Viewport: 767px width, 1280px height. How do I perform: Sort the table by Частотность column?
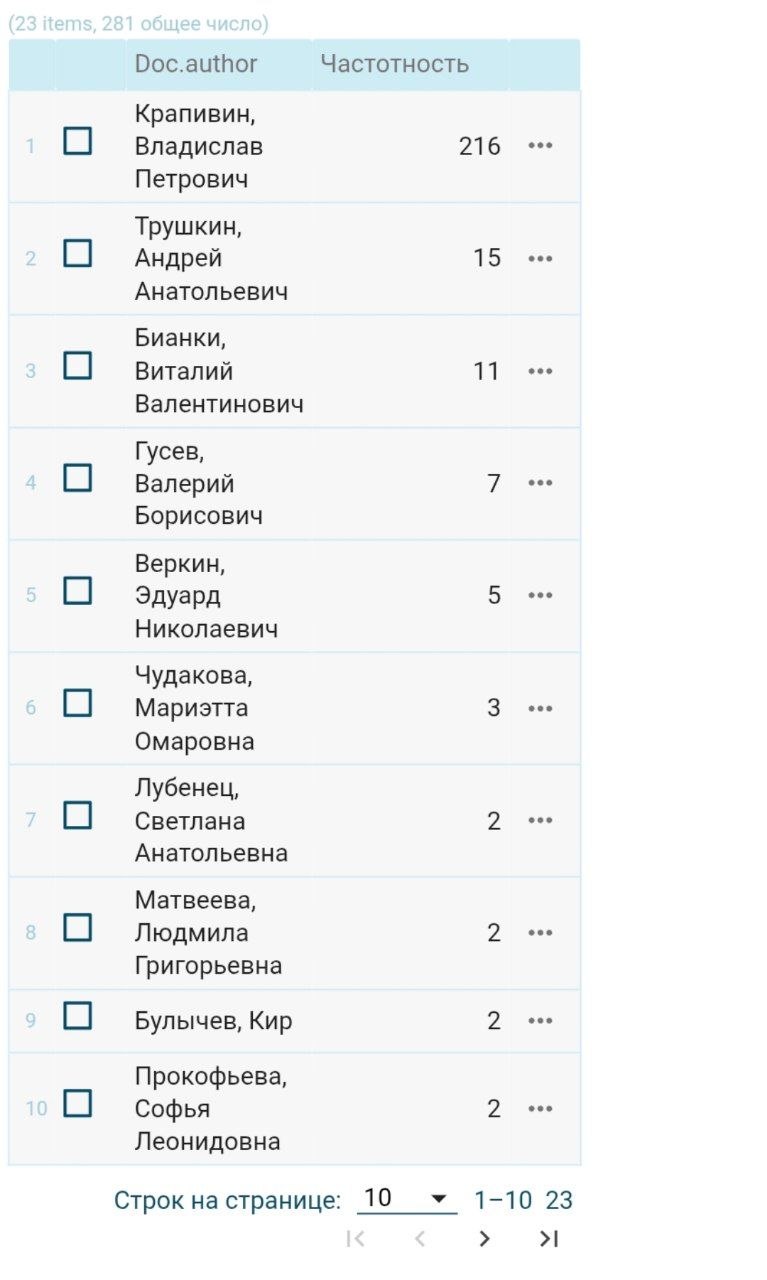pyautogui.click(x=394, y=64)
